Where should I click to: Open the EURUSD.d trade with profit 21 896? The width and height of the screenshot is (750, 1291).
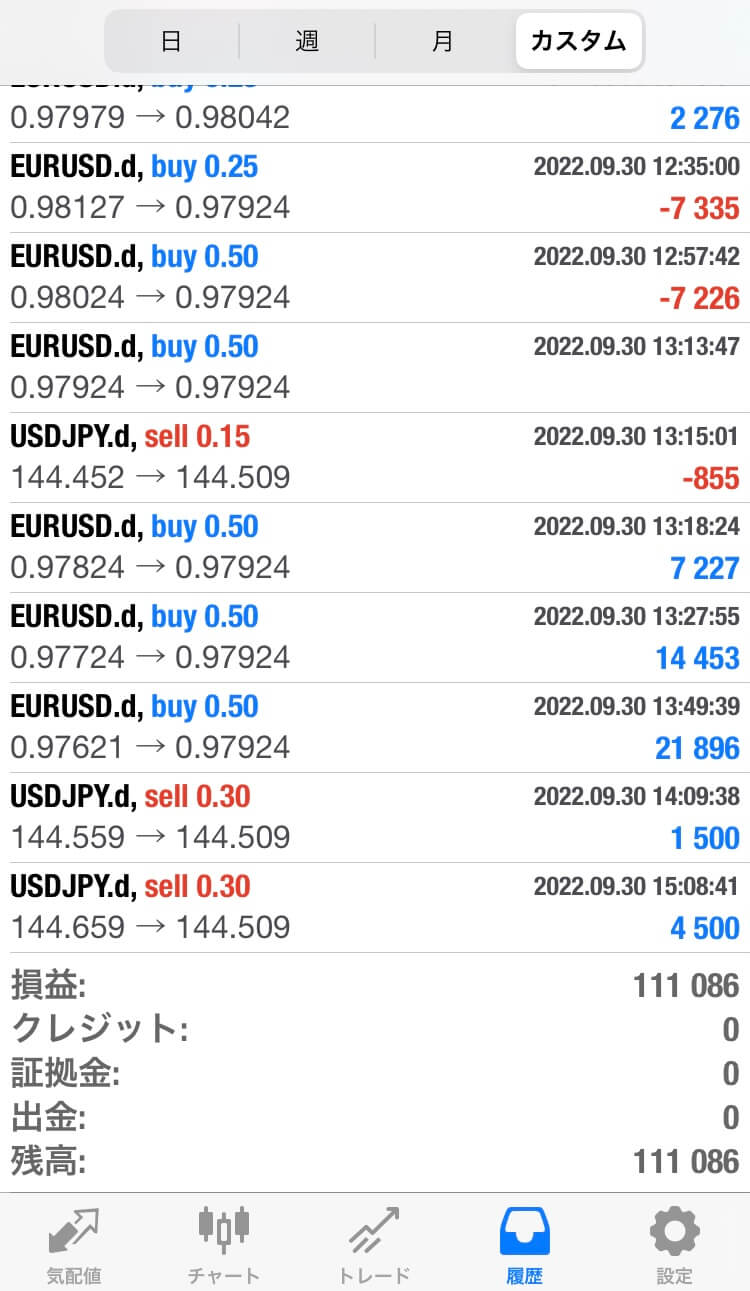coord(375,727)
